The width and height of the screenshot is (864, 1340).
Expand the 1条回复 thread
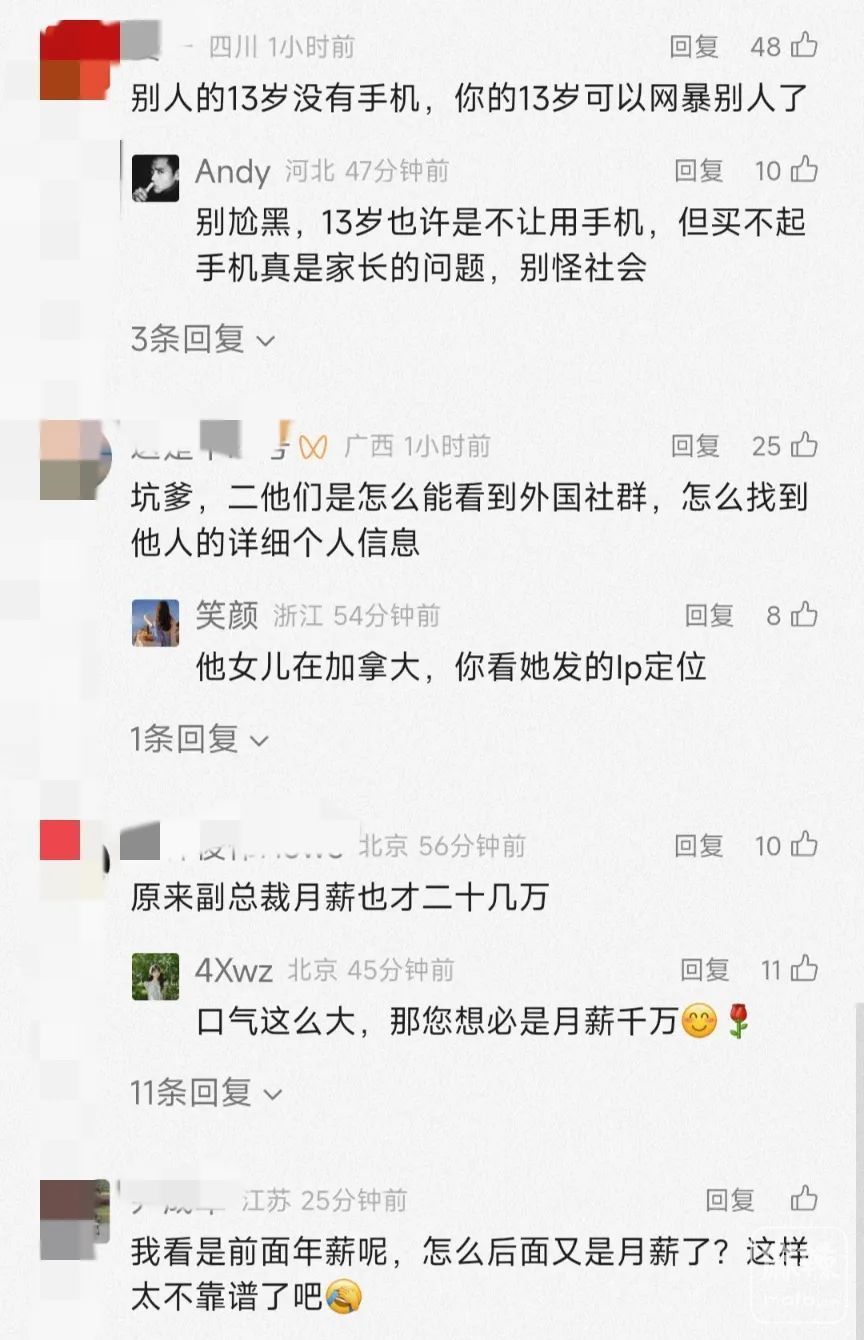point(200,739)
